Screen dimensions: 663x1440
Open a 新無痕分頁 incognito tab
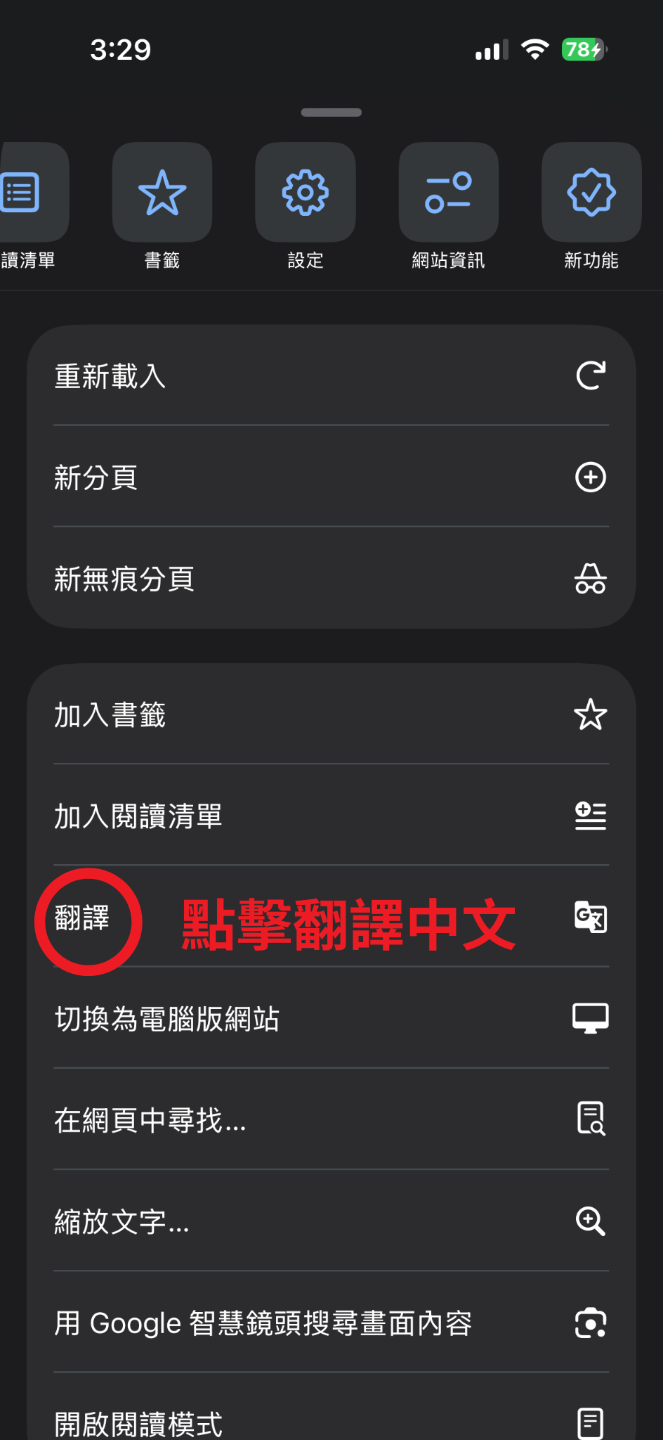[331, 579]
